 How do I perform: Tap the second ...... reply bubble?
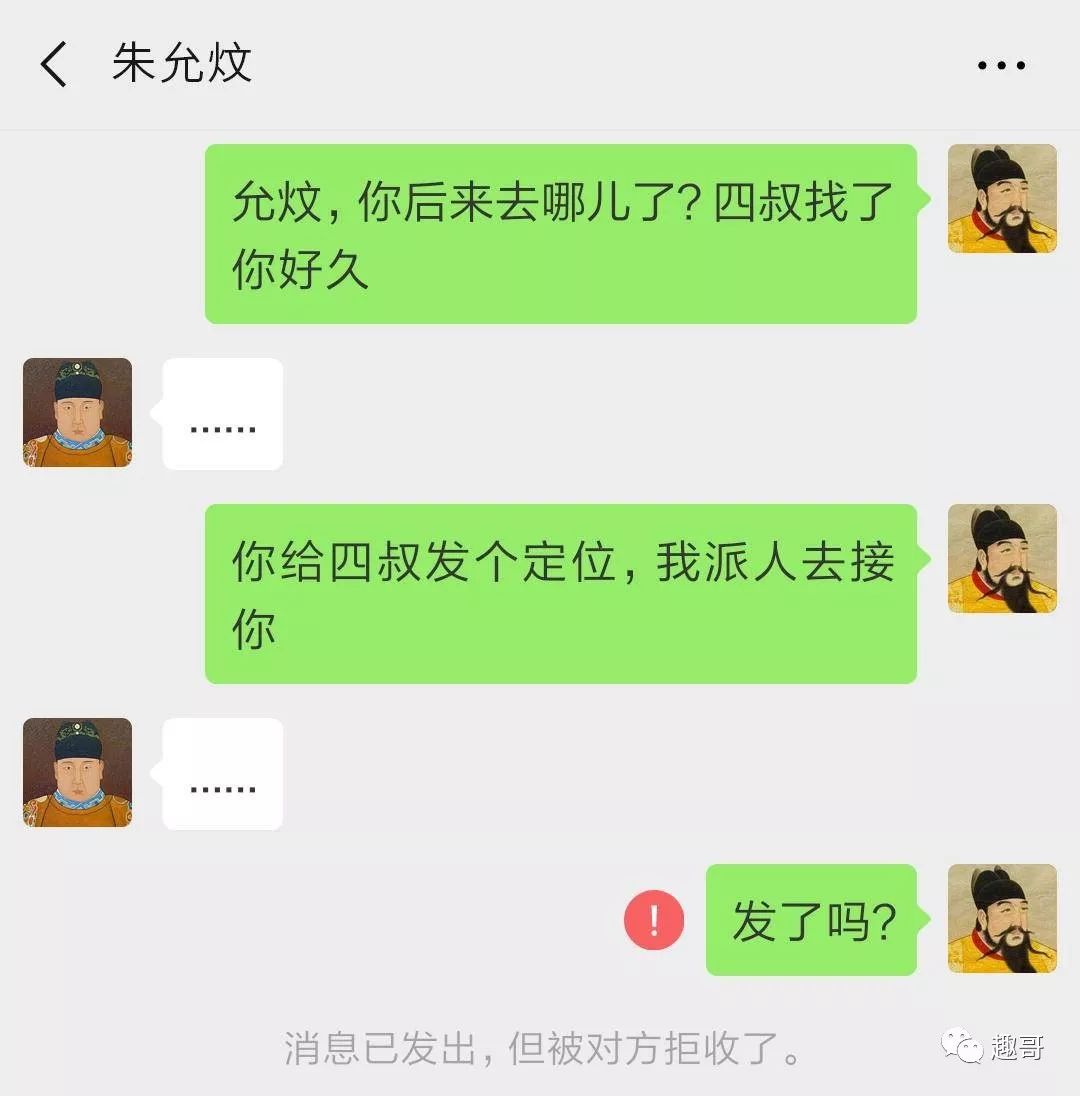(222, 773)
